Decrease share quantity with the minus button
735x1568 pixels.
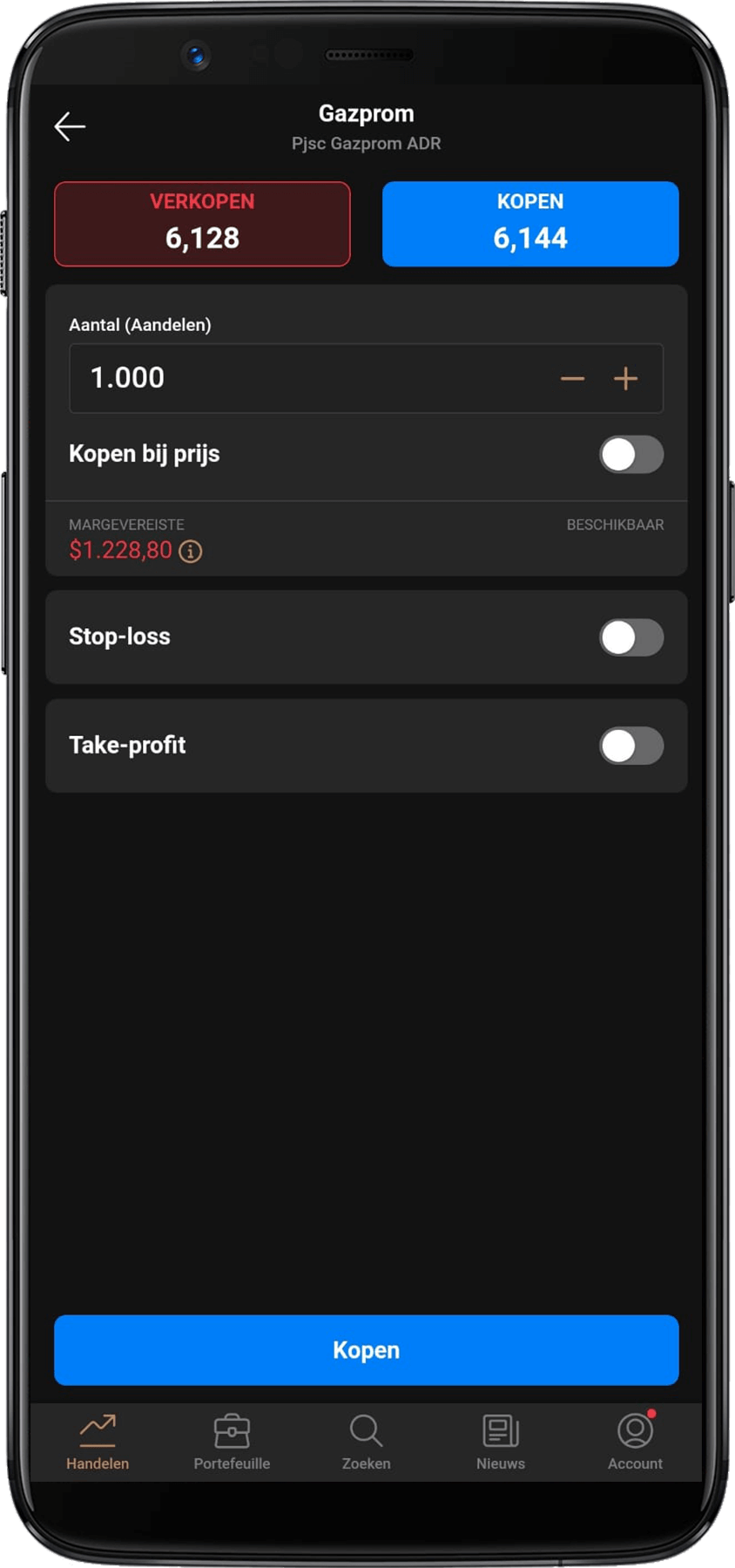tap(572, 378)
